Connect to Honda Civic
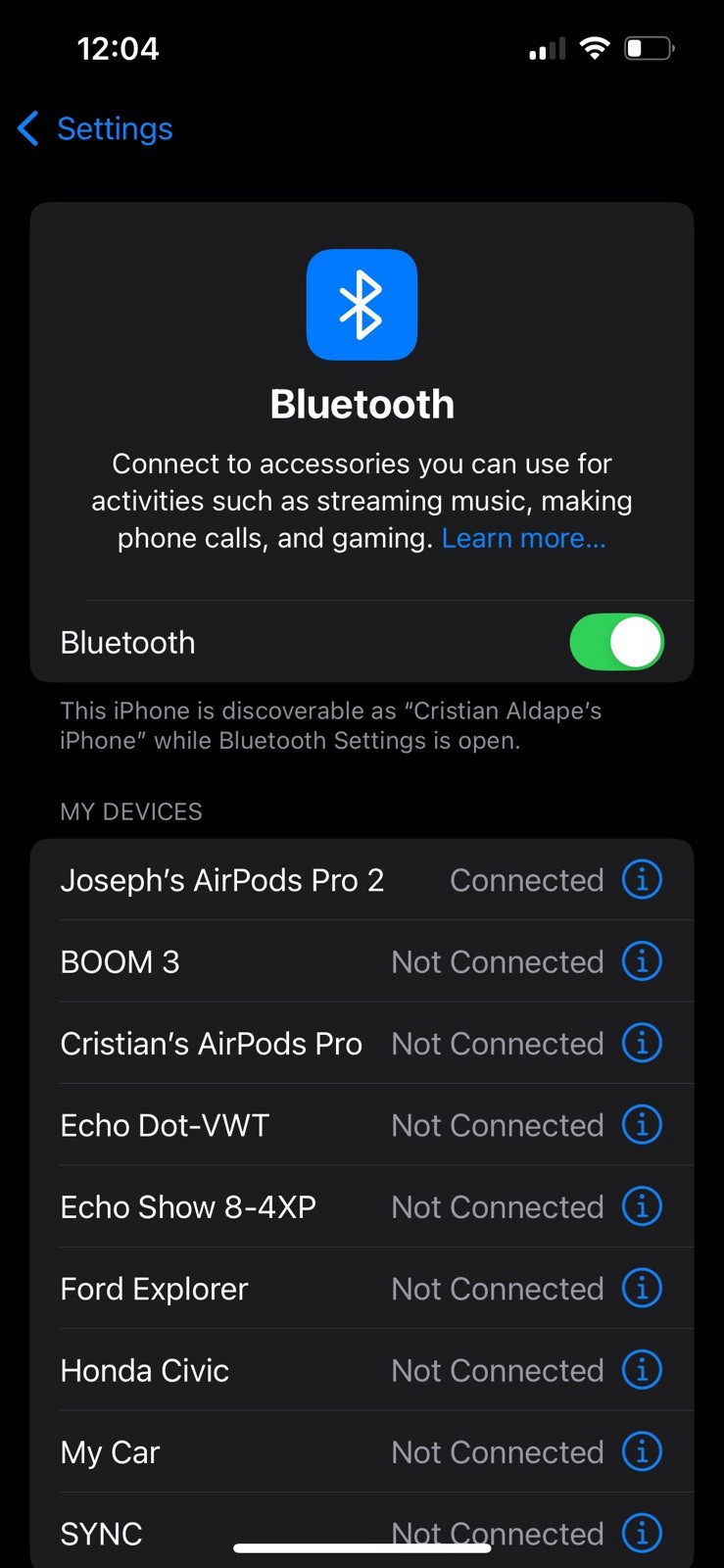 click(145, 1370)
